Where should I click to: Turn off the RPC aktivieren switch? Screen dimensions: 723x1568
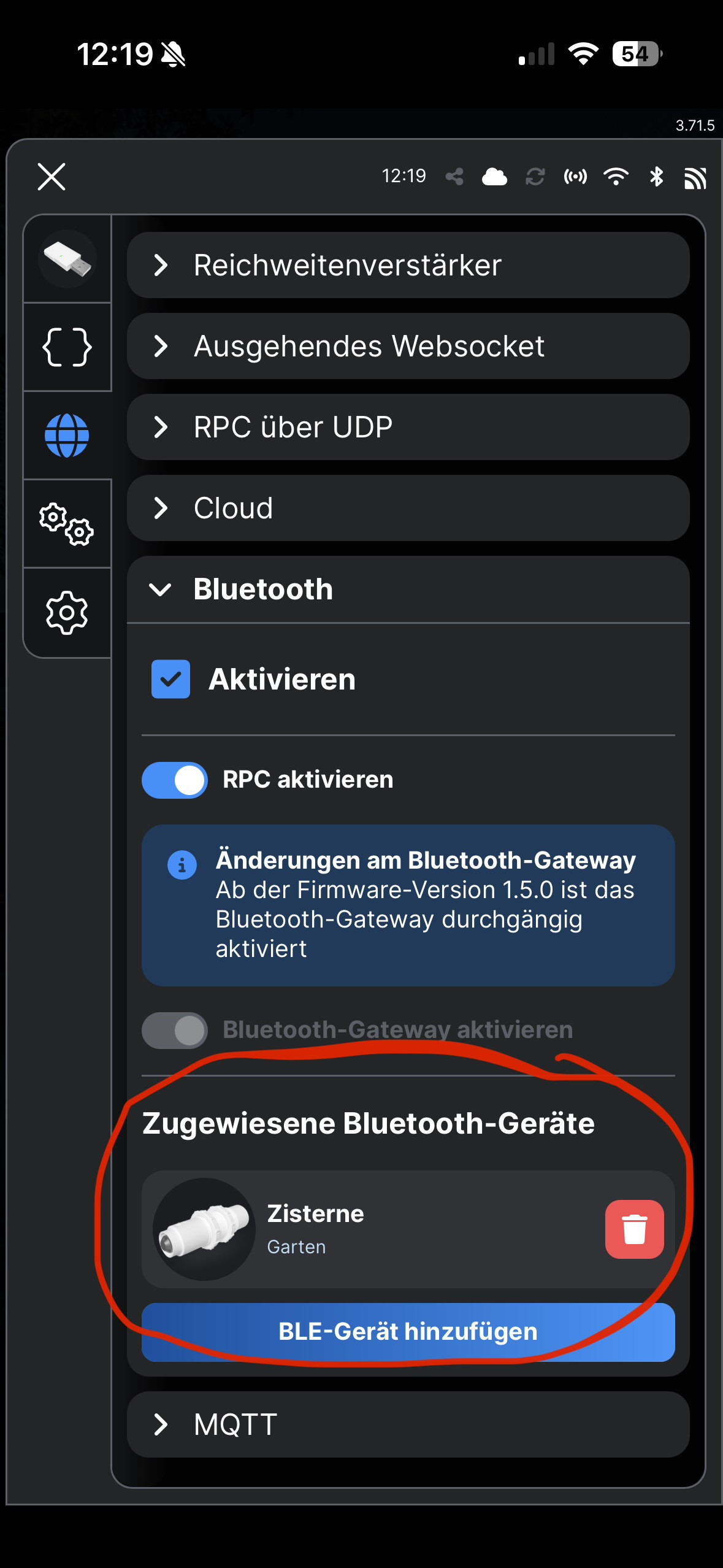click(x=175, y=780)
